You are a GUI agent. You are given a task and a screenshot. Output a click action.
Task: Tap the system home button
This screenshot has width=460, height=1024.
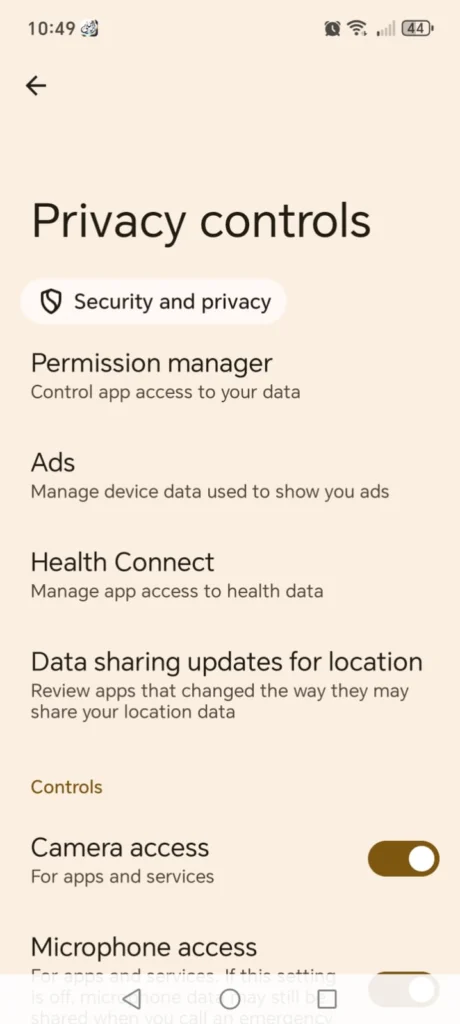(x=229, y=999)
